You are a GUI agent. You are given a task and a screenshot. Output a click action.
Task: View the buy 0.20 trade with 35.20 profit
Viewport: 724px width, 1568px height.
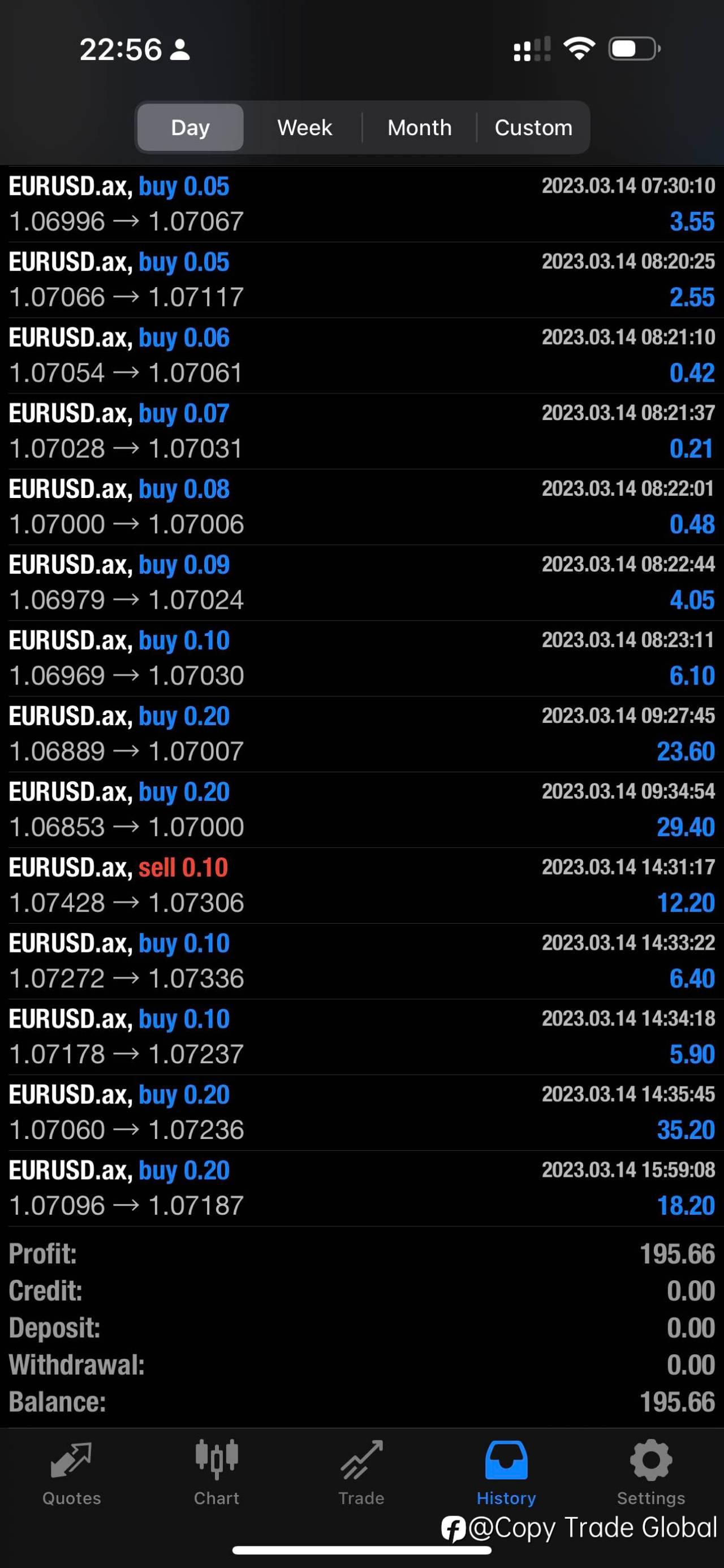click(361, 1113)
